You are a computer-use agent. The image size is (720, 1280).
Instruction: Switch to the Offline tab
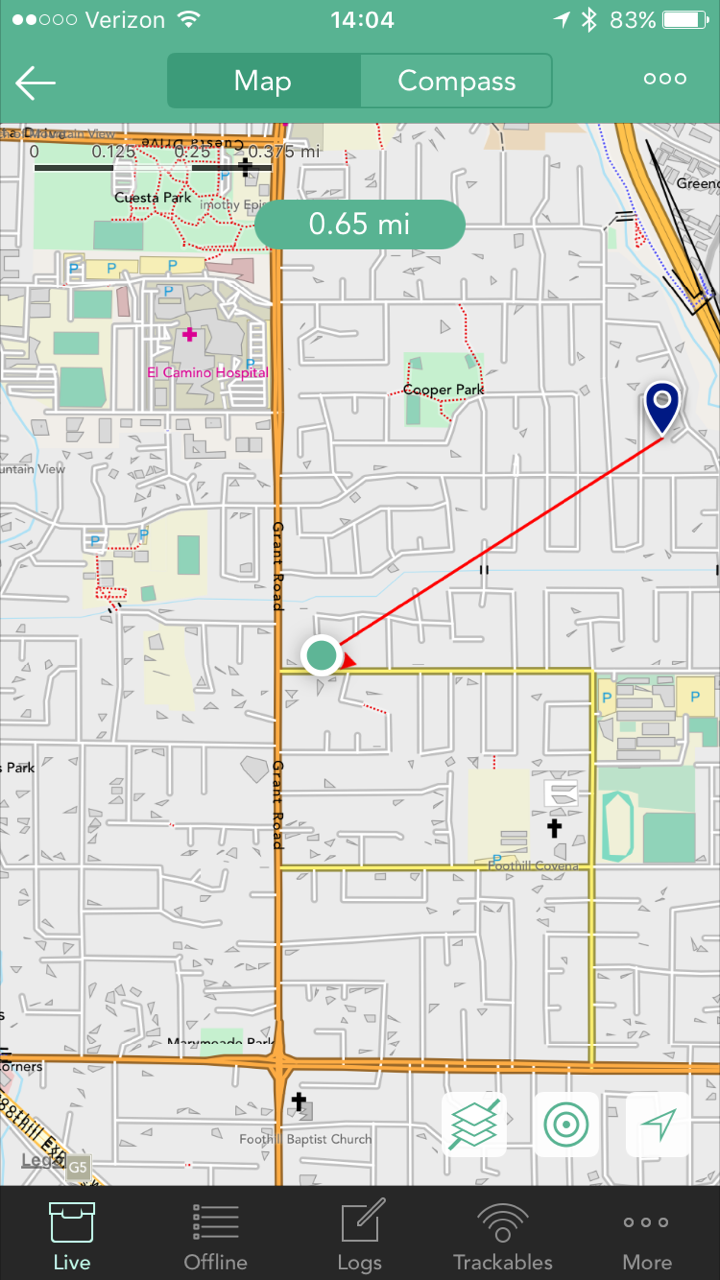[x=216, y=1236]
